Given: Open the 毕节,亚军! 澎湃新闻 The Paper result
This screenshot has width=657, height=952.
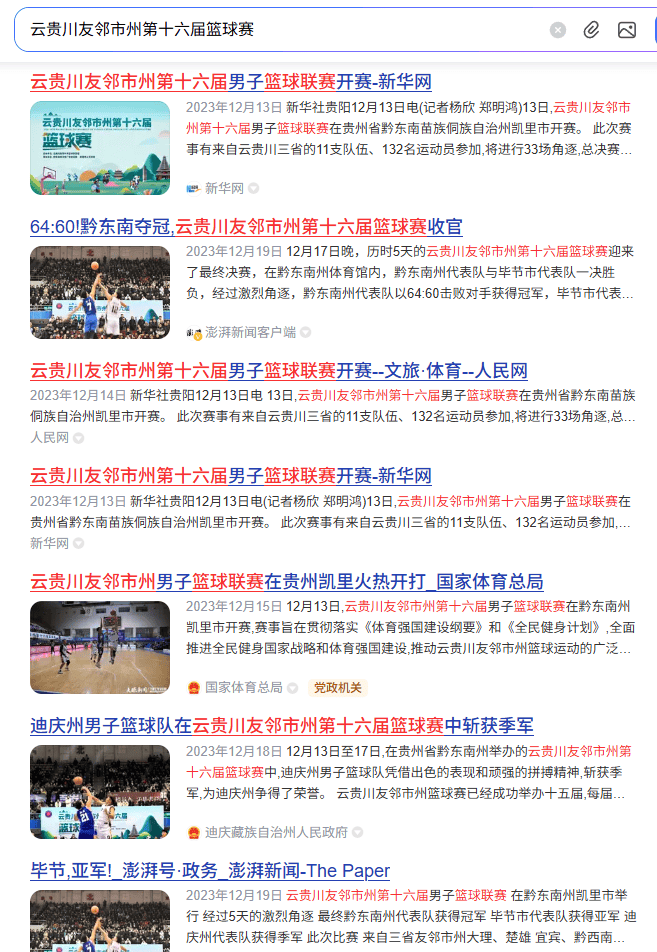Looking at the screenshot, I should (210, 871).
